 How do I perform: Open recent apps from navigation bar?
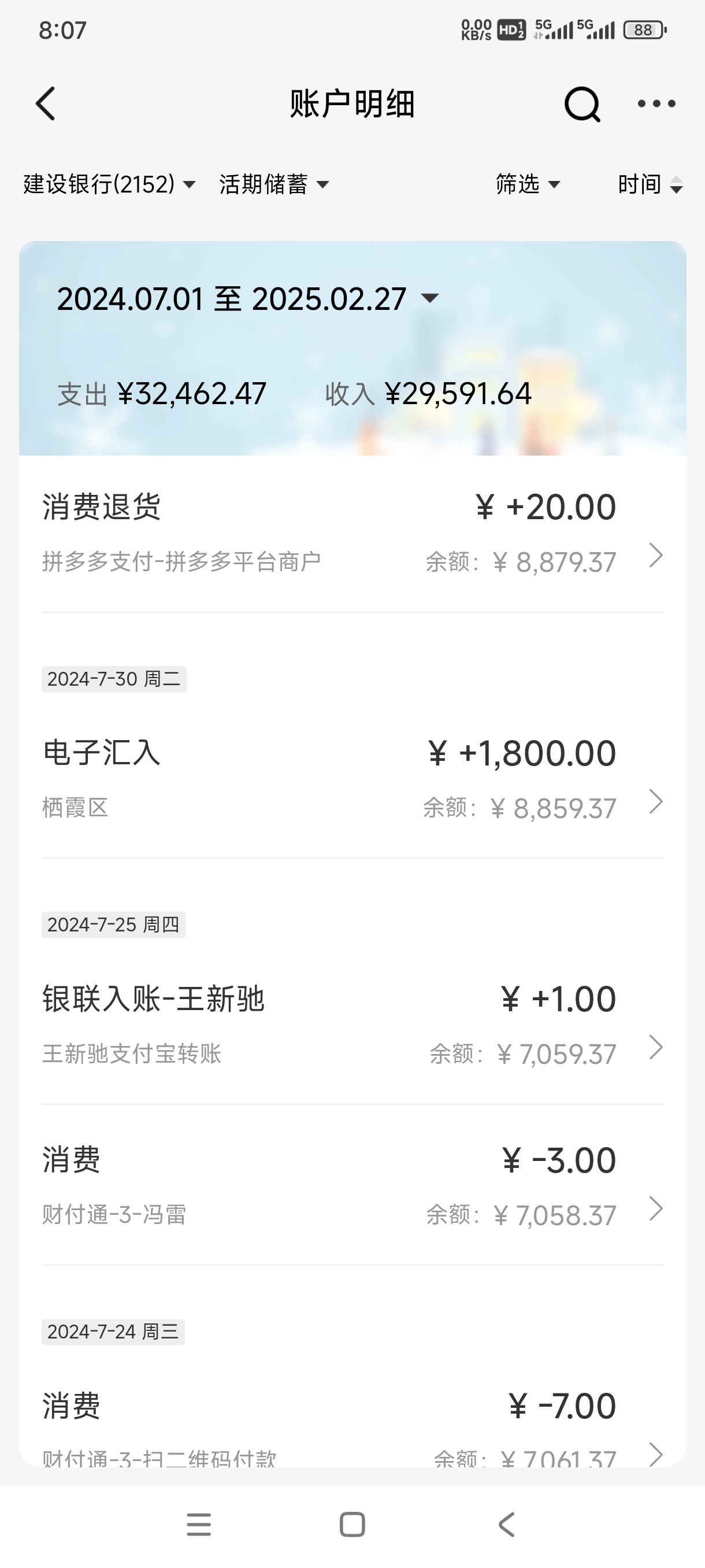(199, 1525)
